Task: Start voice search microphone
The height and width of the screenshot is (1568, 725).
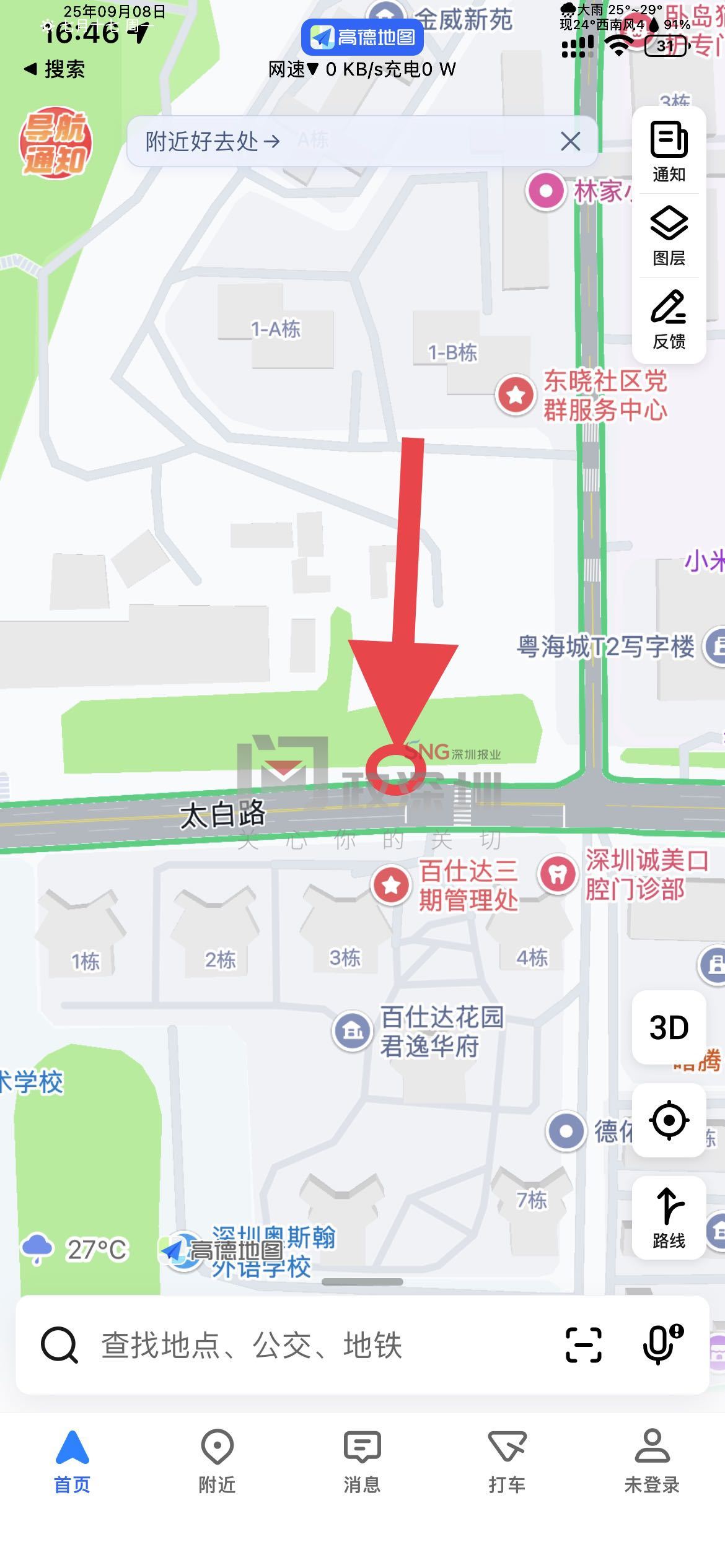Action: point(661,1344)
